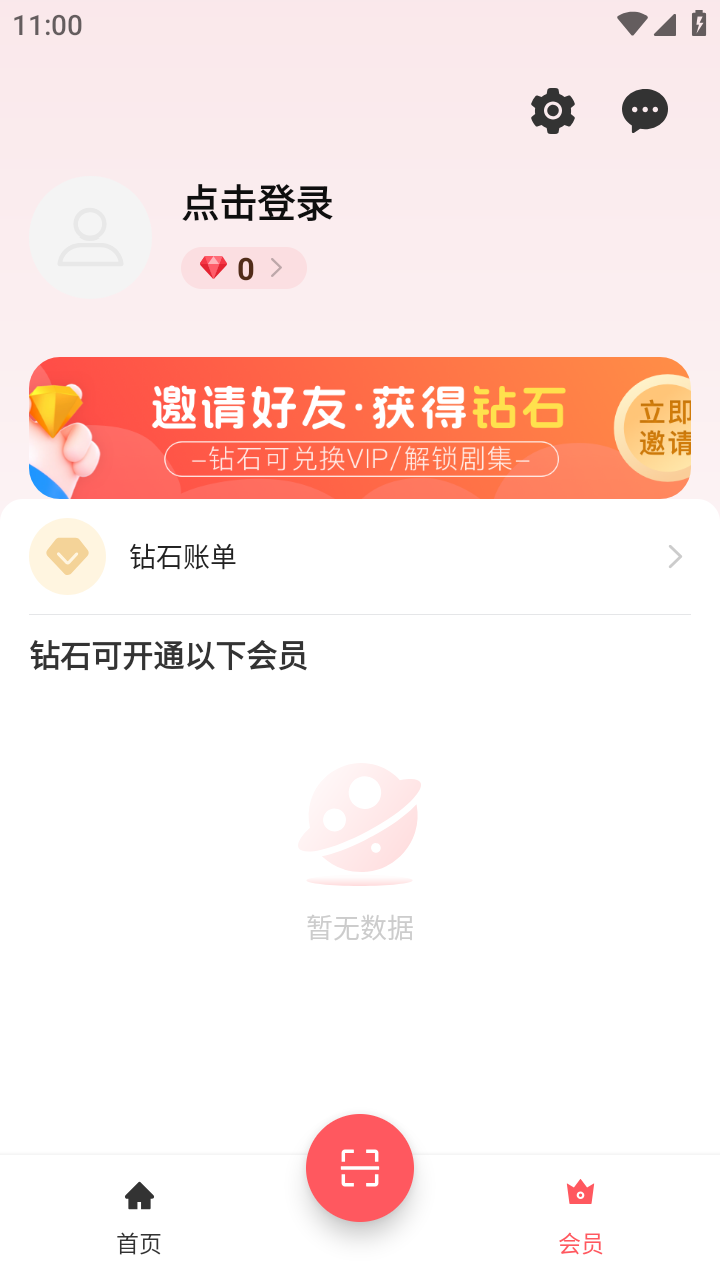
Task: Open 钻石账单 via the right arrow chevron
Action: pos(675,556)
